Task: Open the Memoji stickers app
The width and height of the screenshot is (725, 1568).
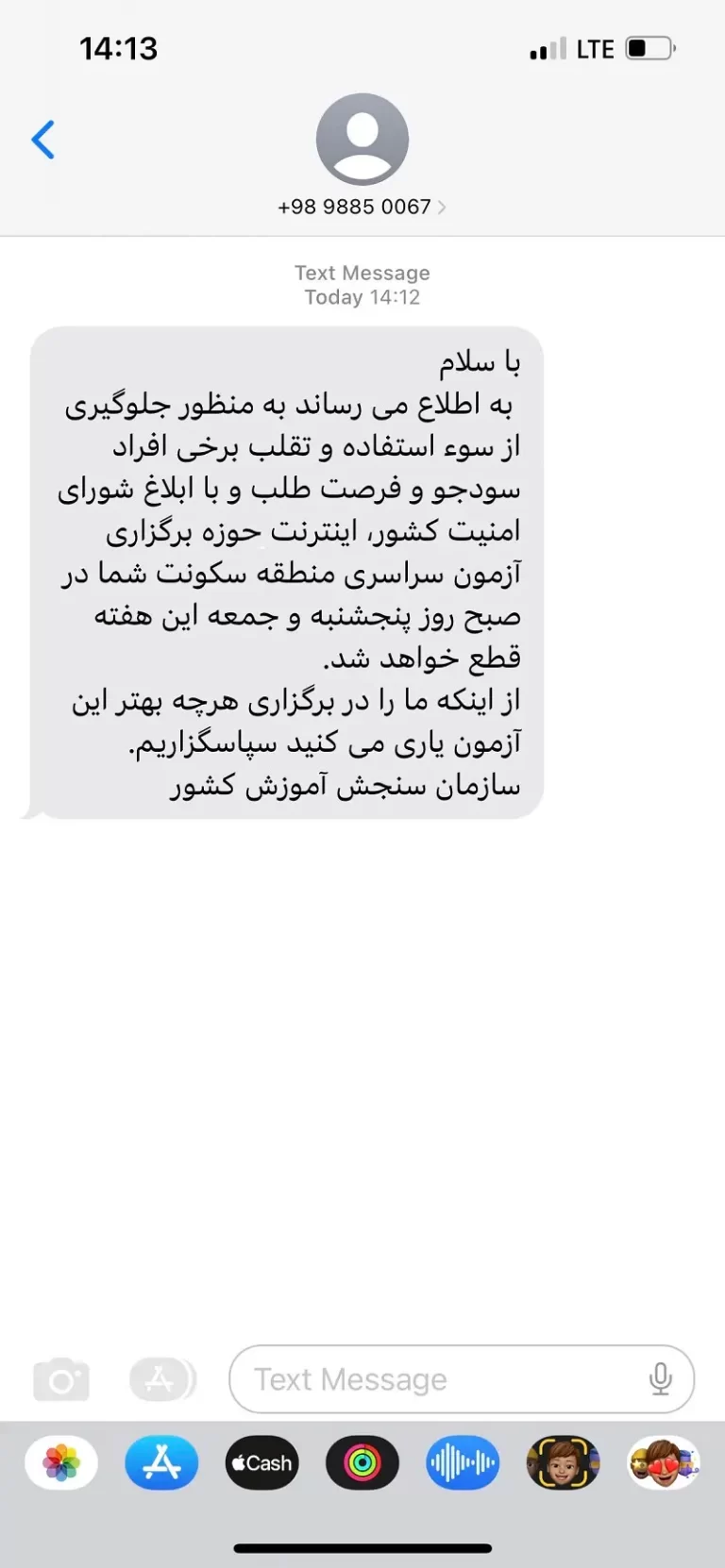Action: (664, 1463)
